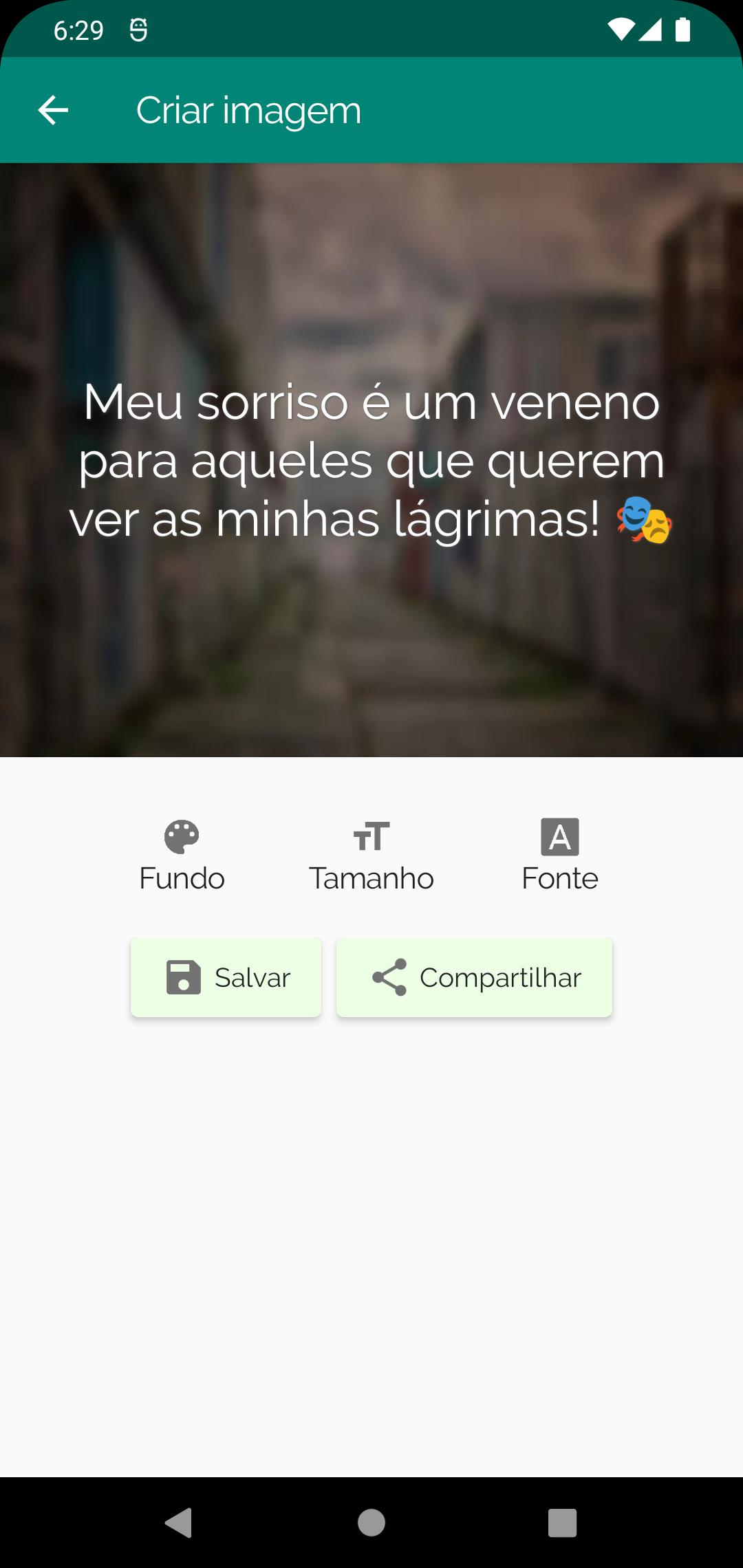Share the image with Compartilhar
Image resolution: width=743 pixels, height=1568 pixels.
(x=474, y=977)
